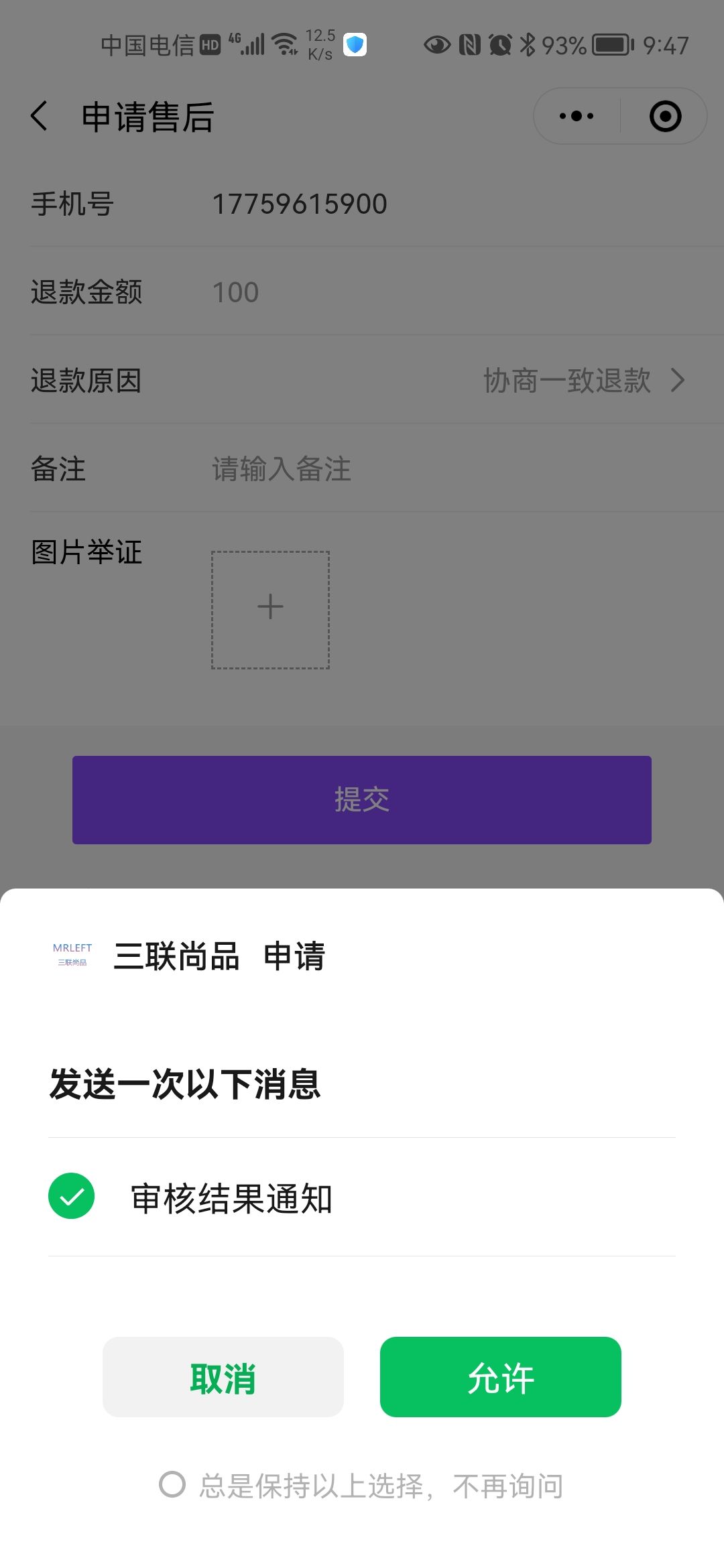Tap 取消 to decline the subscription request
The image size is (724, 1568).
point(223,1377)
